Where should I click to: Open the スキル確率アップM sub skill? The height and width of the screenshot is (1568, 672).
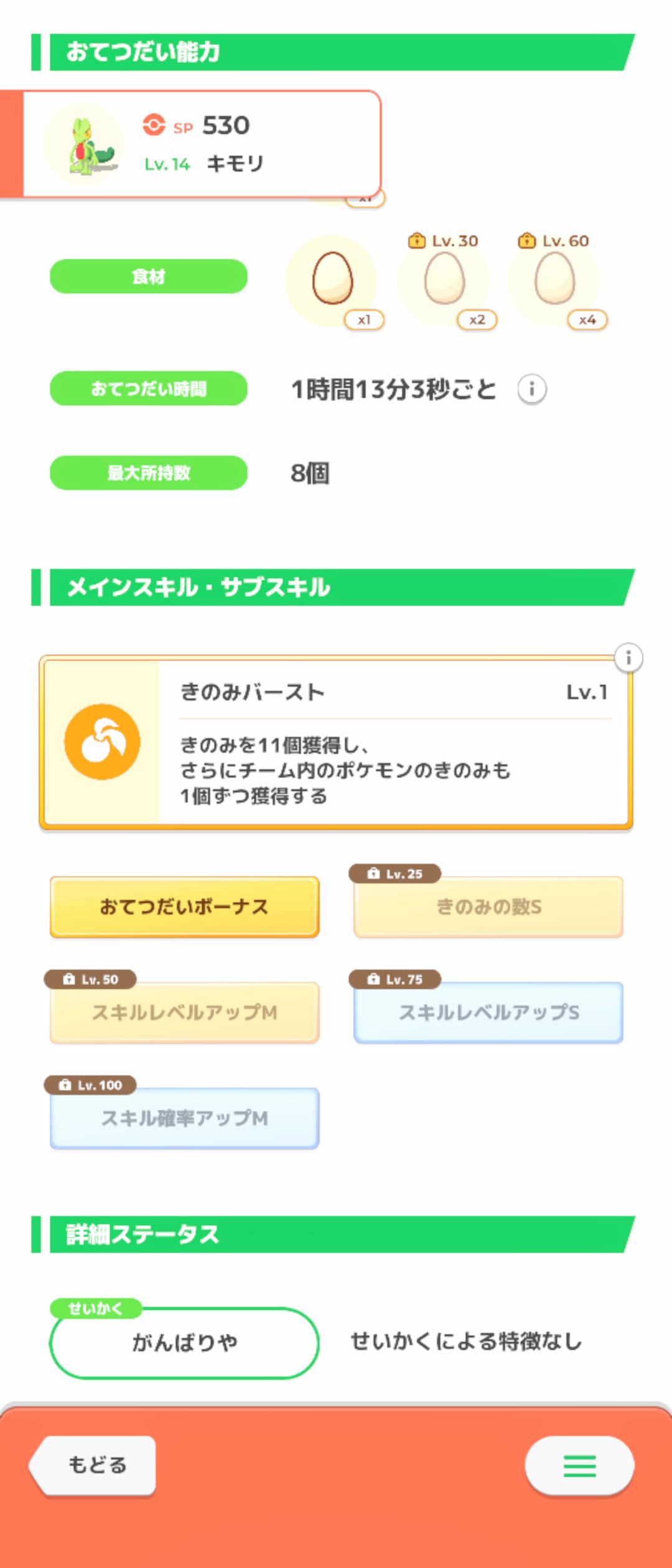[184, 1118]
